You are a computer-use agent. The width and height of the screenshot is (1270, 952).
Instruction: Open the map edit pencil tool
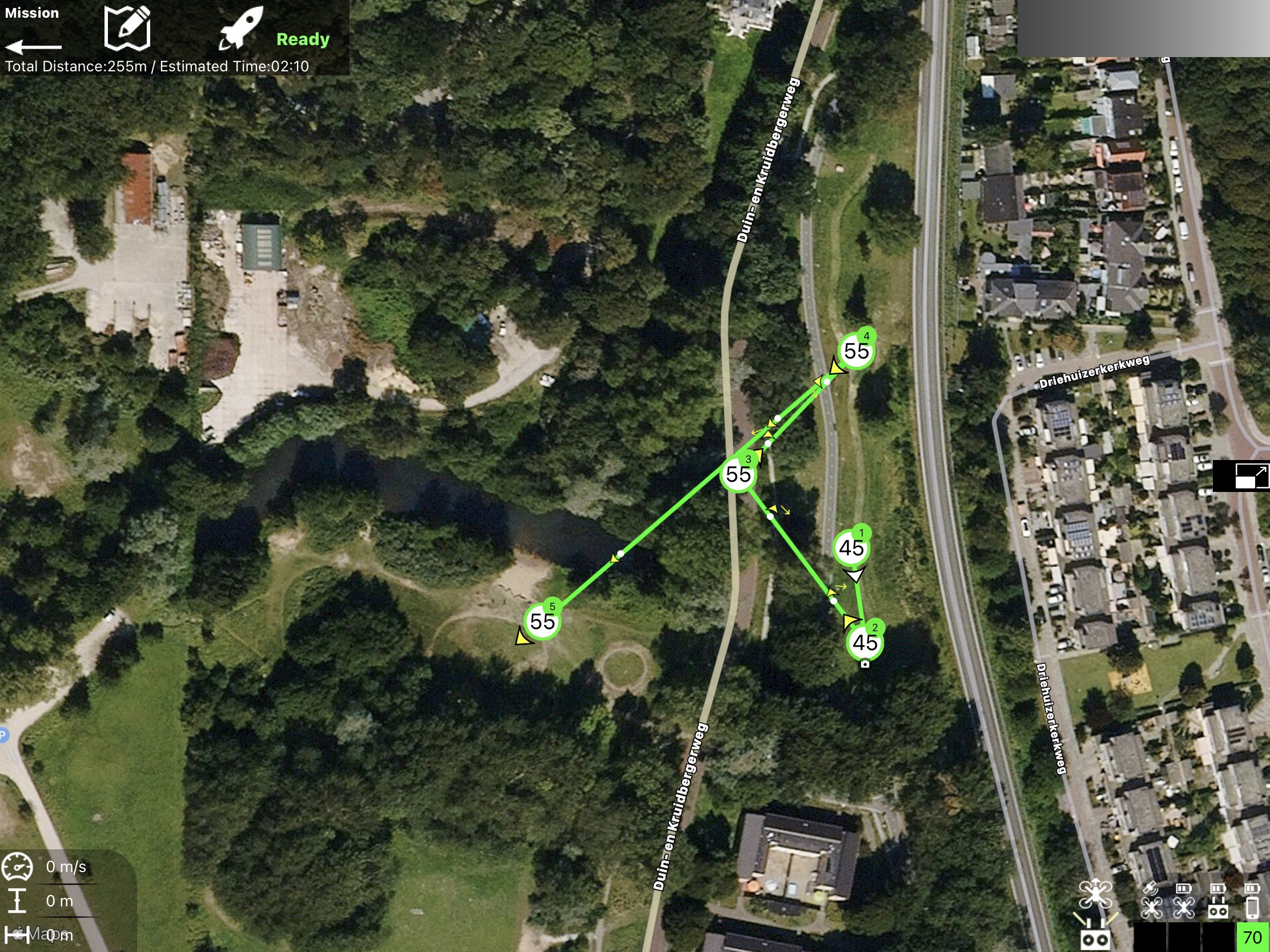[x=127, y=28]
